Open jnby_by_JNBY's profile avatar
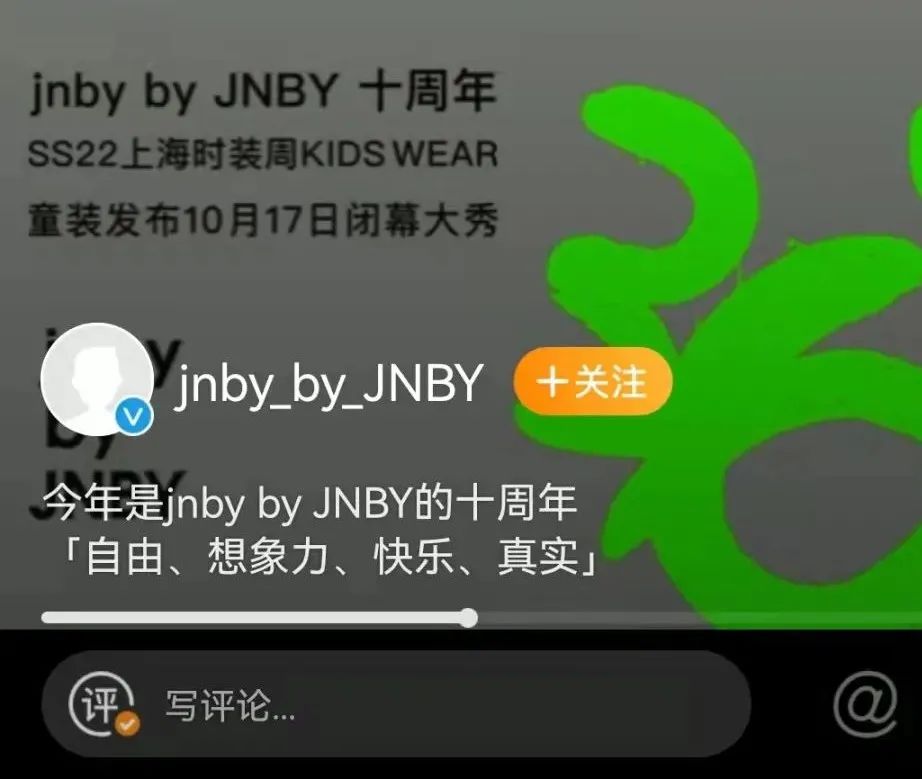This screenshot has height=779, width=922. click(x=96, y=379)
